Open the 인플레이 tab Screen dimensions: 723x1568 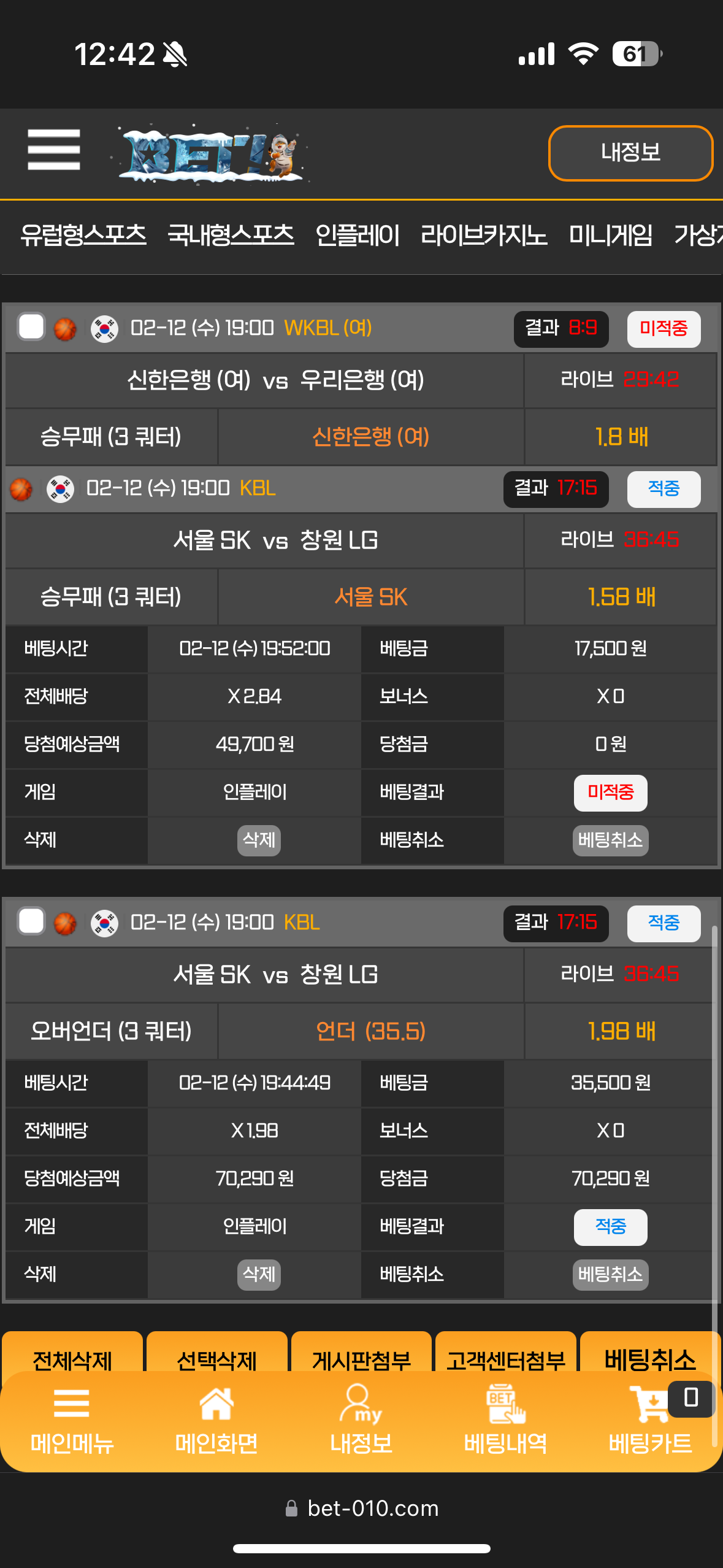pyautogui.click(x=358, y=235)
